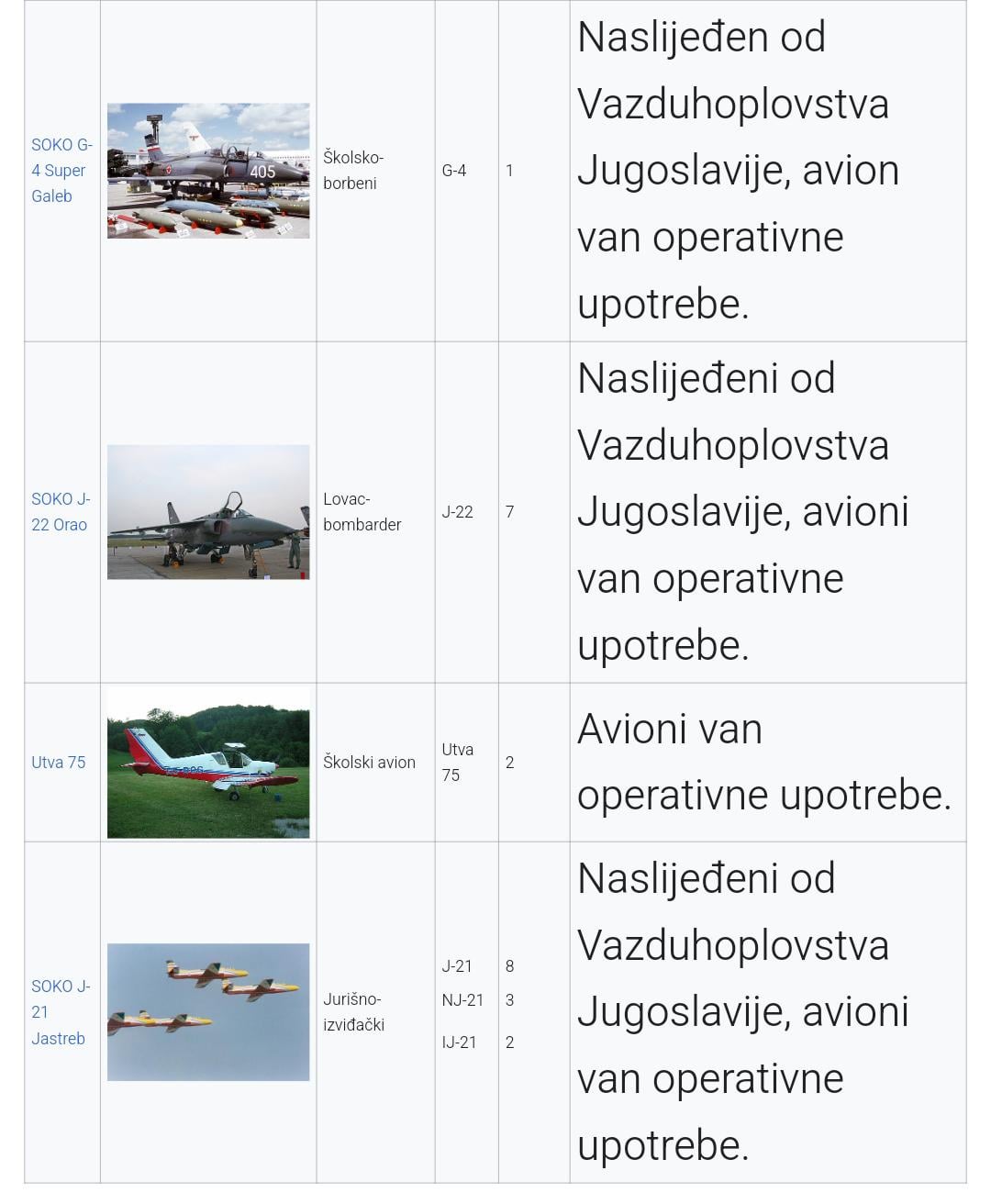Viewport: 991px width, 1204px height.
Task: Follow the Utva 75 article link
Action: (59, 763)
